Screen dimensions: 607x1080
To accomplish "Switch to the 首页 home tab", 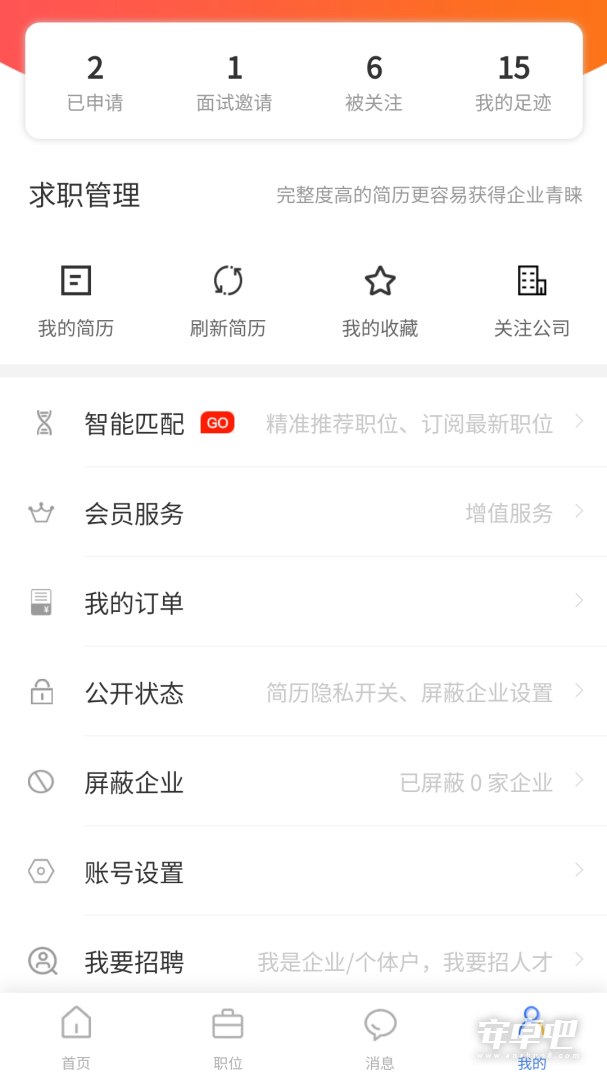I will pos(76,1037).
